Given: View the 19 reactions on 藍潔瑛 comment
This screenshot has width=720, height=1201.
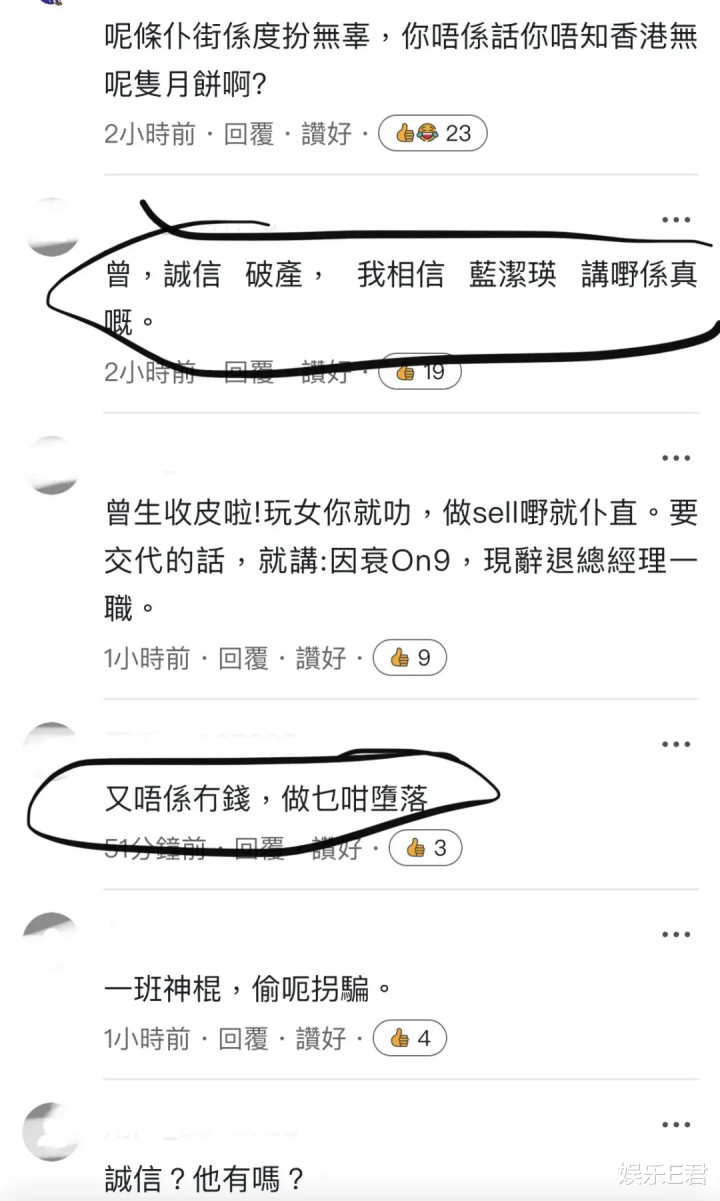Looking at the screenshot, I should pos(420,372).
